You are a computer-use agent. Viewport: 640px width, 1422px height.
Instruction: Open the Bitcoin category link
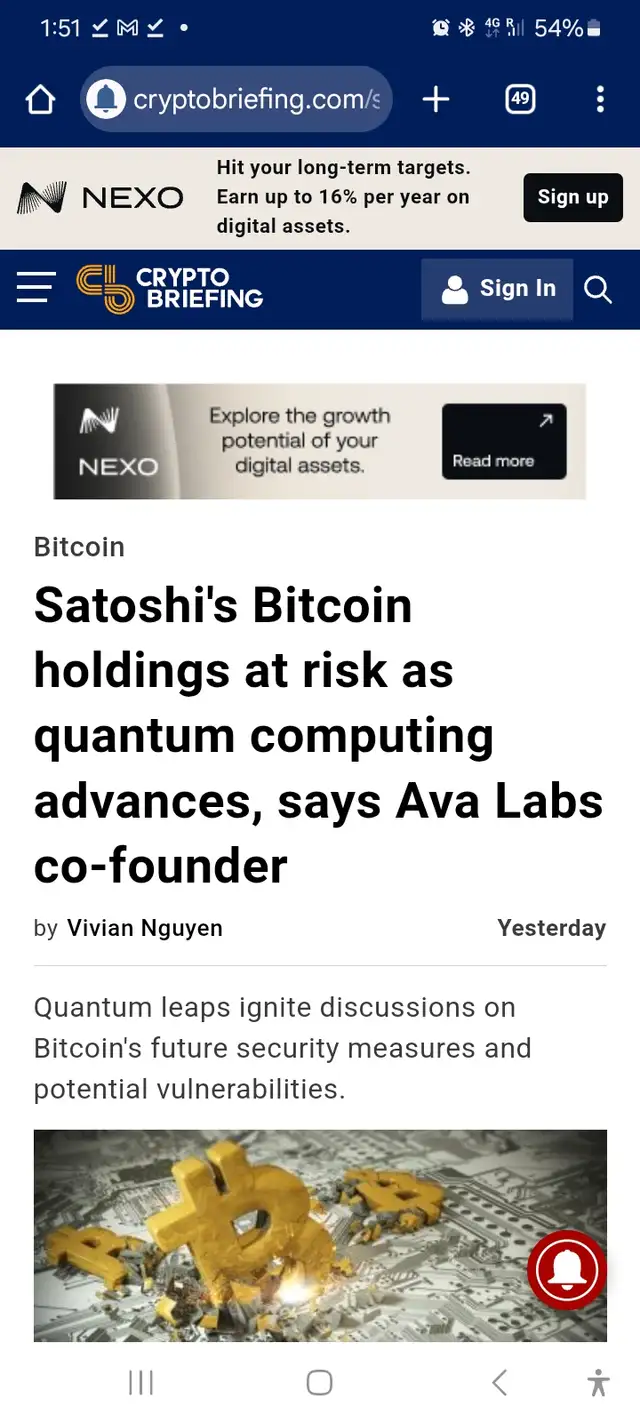tap(79, 547)
